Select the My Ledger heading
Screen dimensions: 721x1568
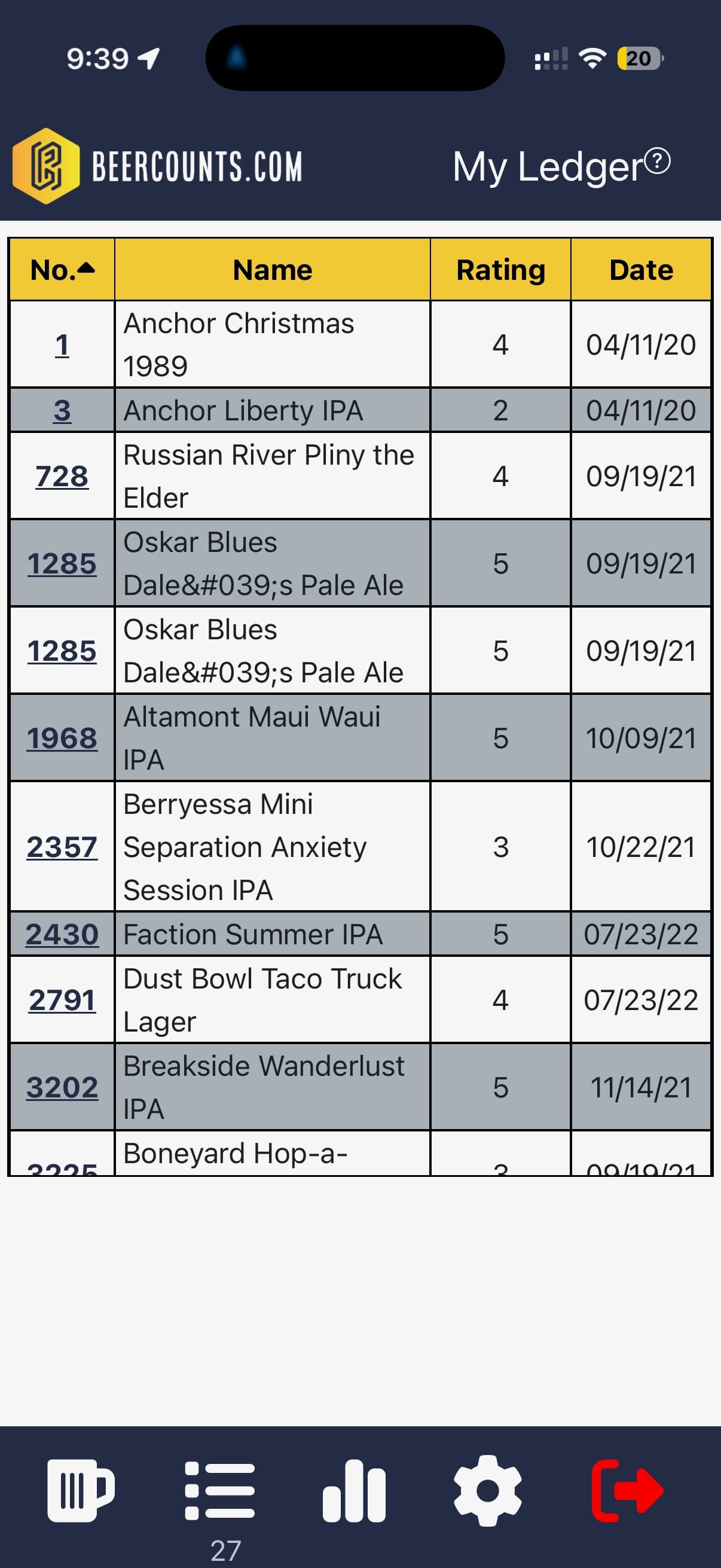tap(550, 163)
